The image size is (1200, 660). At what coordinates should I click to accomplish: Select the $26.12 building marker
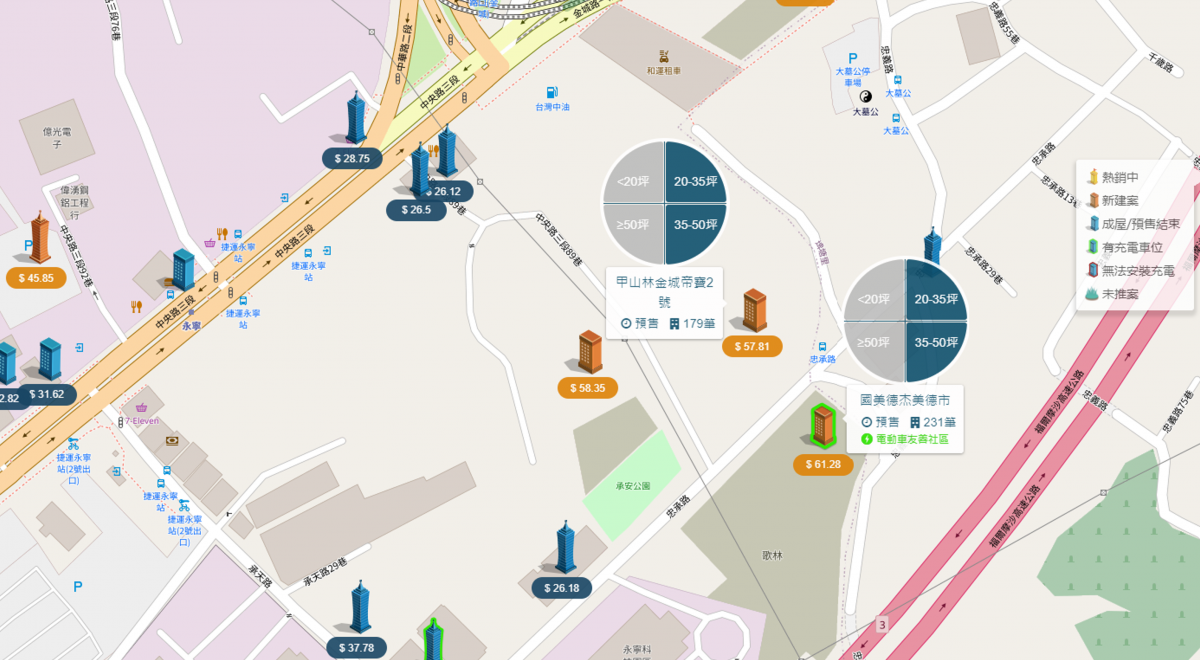pyautogui.click(x=445, y=191)
